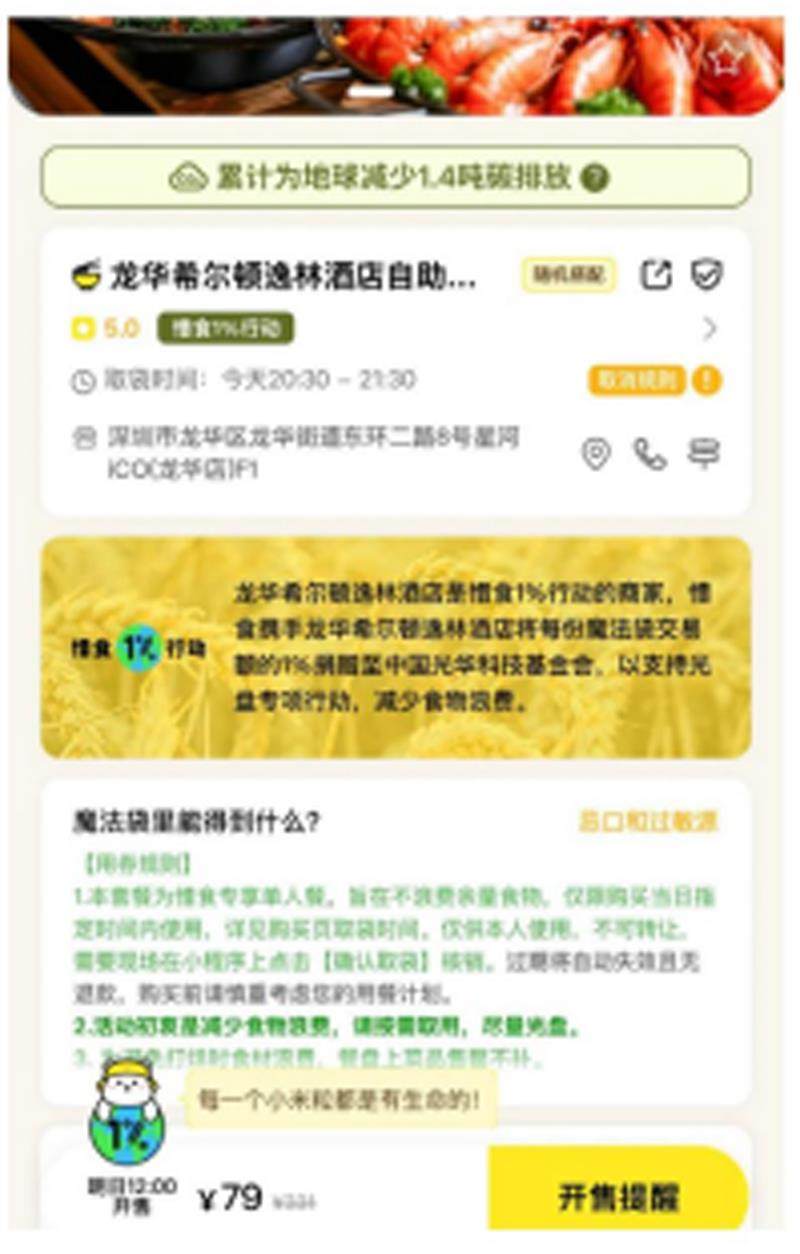This screenshot has width=800, height=1254.
Task: Call the store with the phone icon
Action: coord(650,455)
